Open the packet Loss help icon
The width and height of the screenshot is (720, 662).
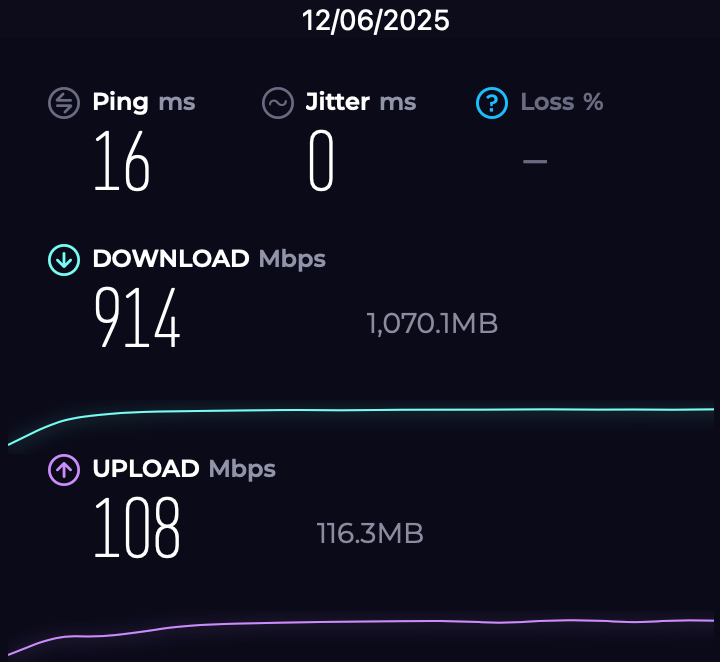(x=492, y=102)
